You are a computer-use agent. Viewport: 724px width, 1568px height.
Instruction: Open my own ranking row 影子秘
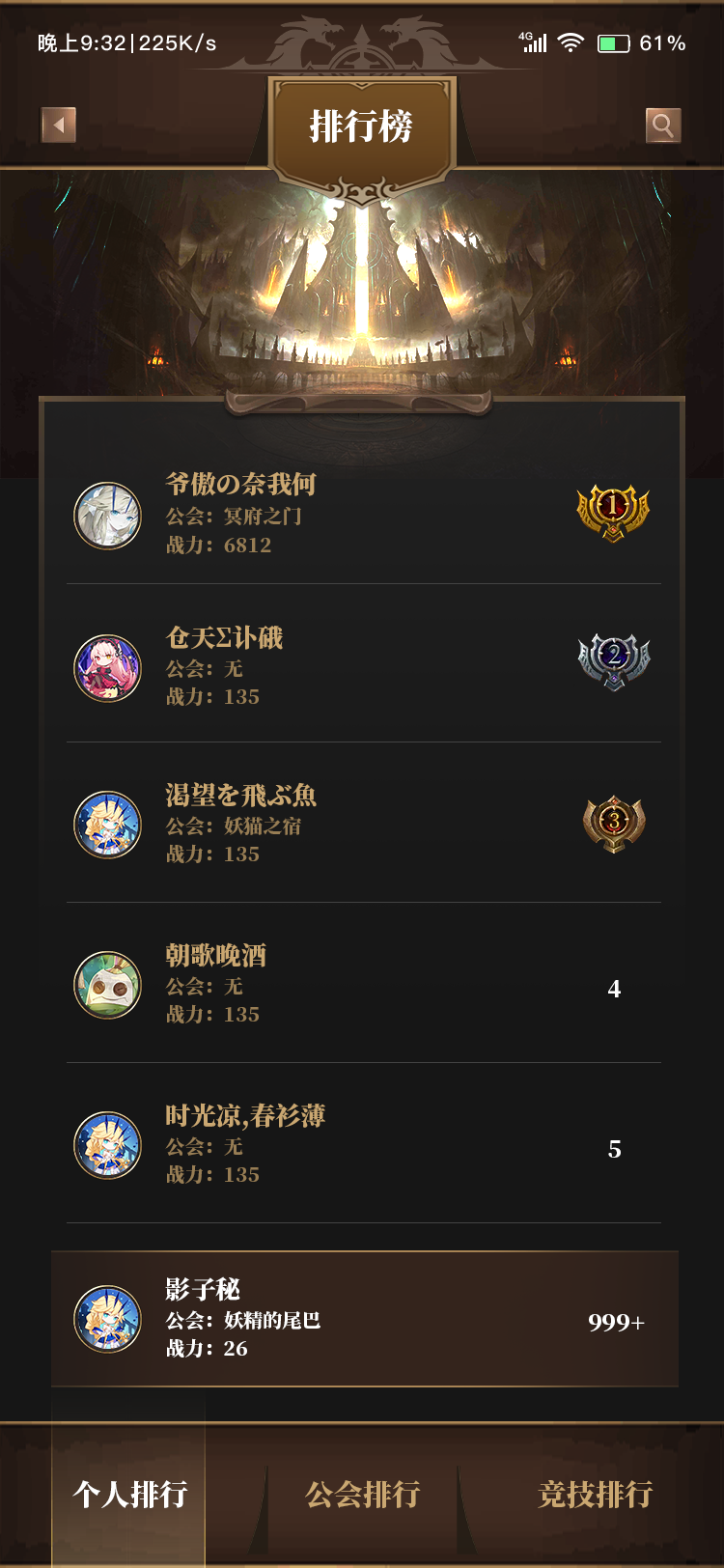[x=364, y=1319]
